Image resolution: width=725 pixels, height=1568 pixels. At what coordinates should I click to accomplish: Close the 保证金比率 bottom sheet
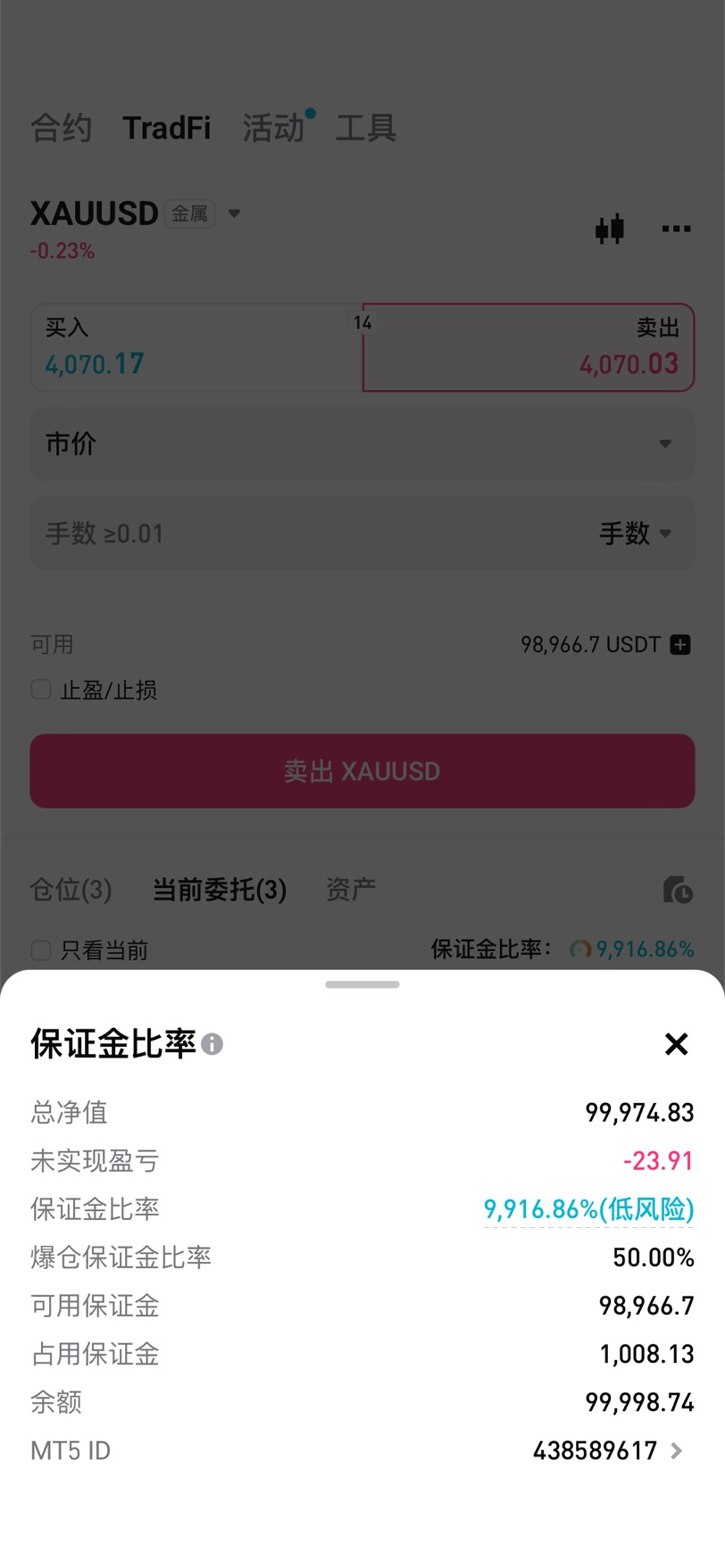676,1044
